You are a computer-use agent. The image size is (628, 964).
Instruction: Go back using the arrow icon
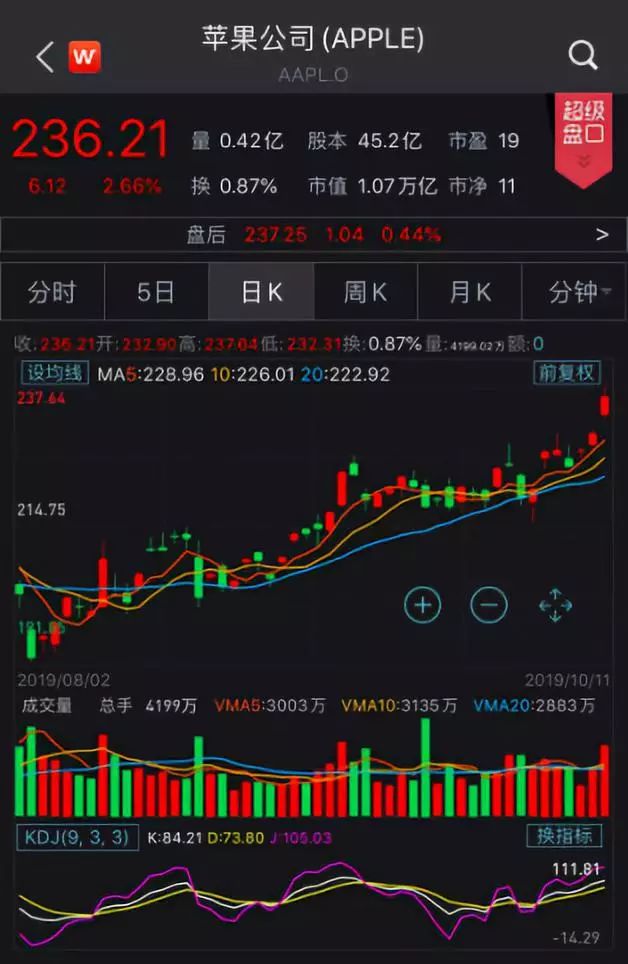tap(44, 57)
